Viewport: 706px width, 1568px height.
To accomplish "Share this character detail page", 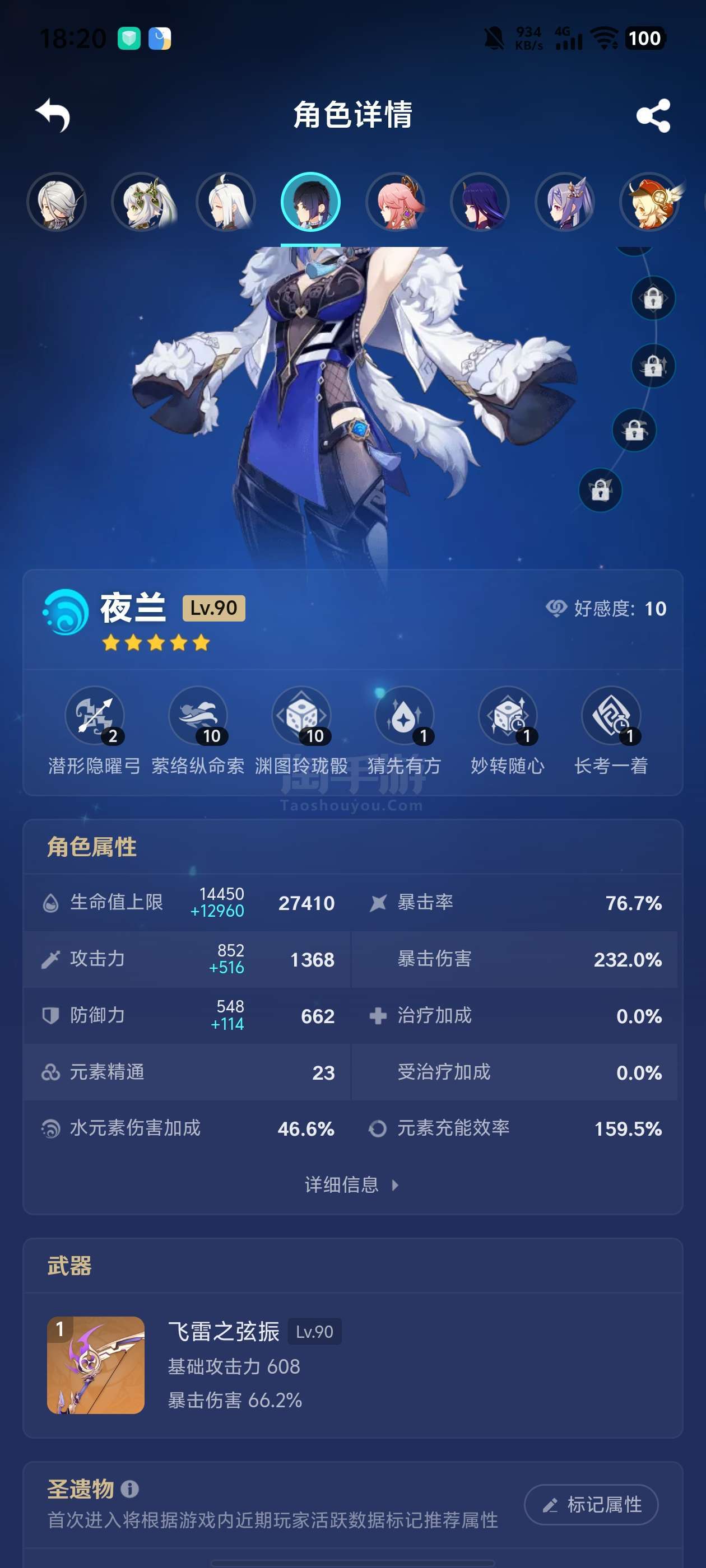I will coord(653,116).
